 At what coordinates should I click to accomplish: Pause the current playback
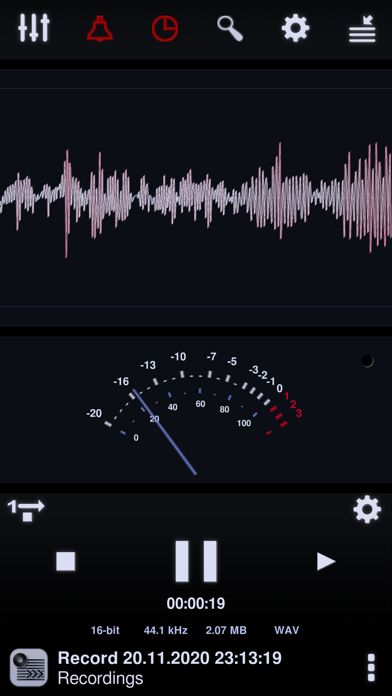click(x=196, y=561)
